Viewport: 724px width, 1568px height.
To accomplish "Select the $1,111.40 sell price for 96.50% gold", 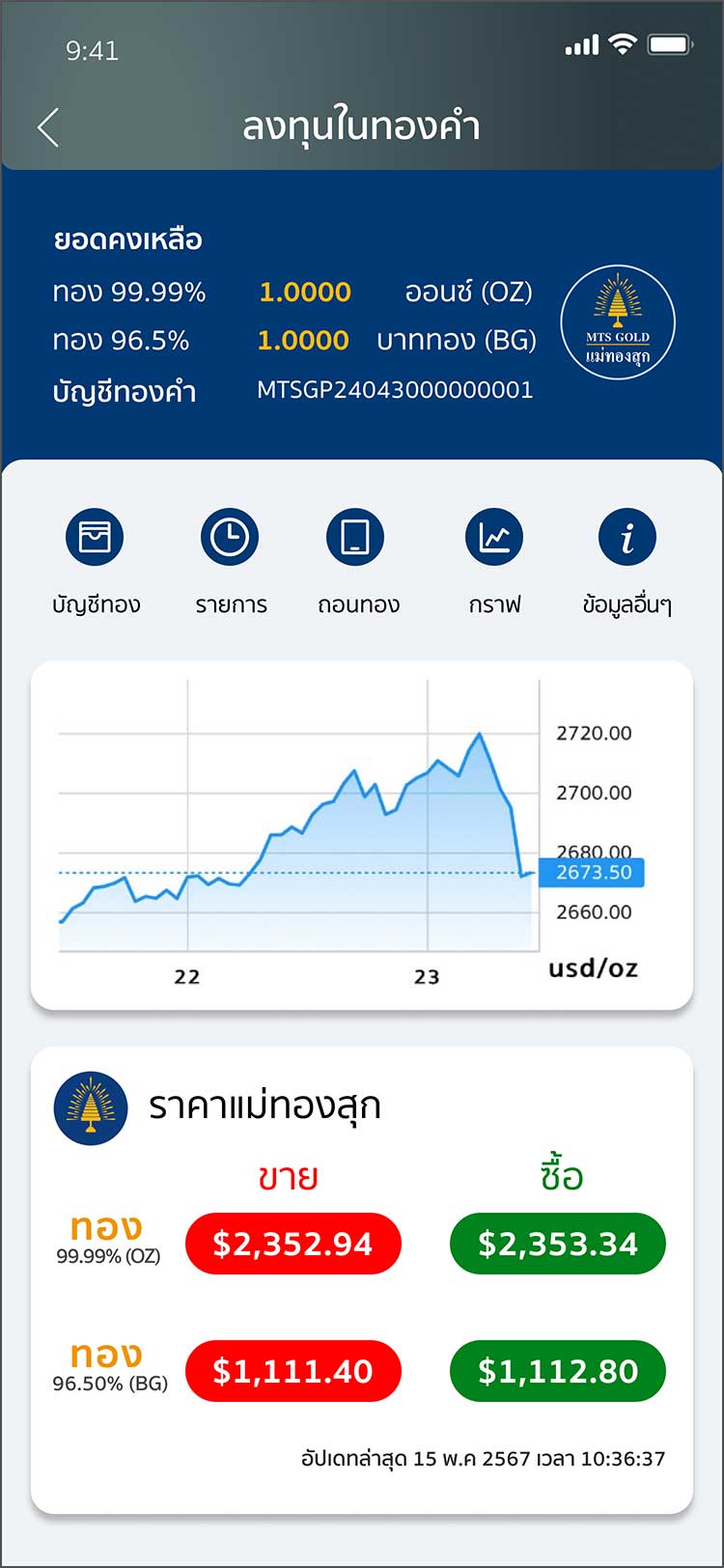I will pos(292,1371).
